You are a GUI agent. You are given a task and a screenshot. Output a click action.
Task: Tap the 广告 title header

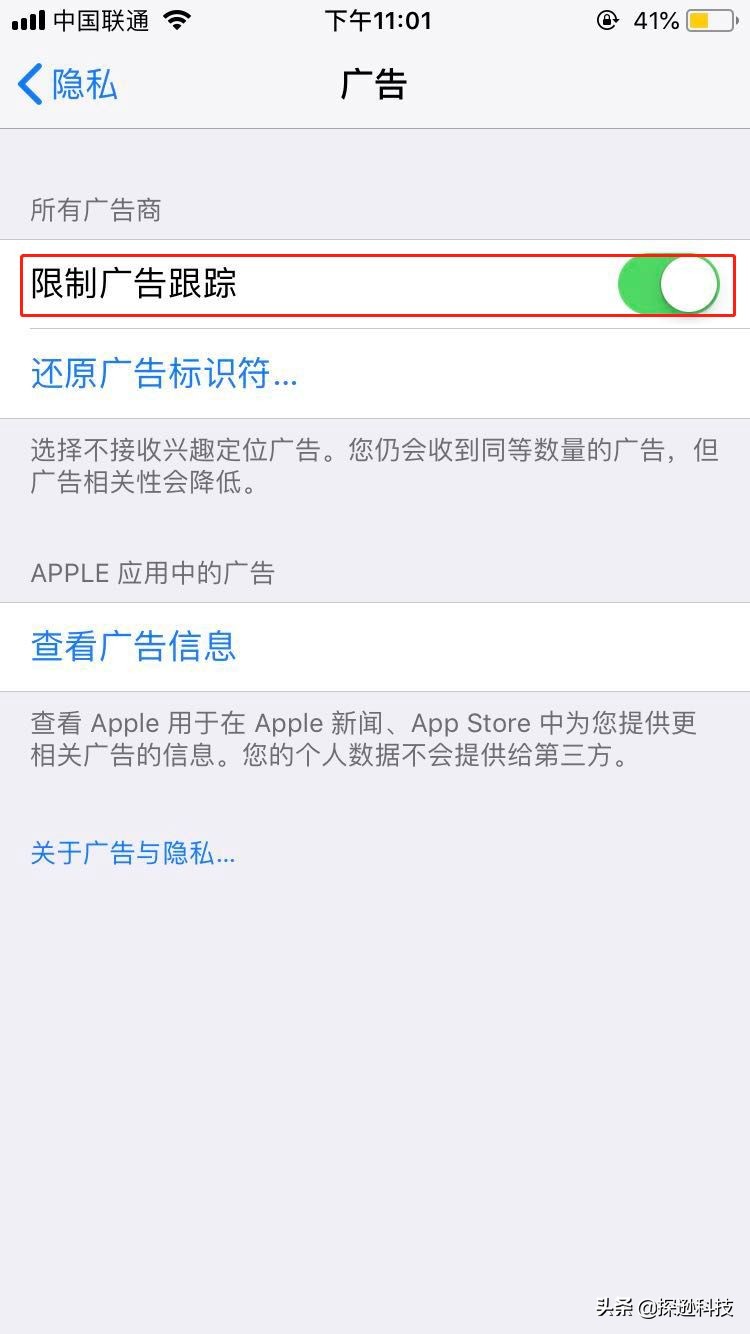375,84
